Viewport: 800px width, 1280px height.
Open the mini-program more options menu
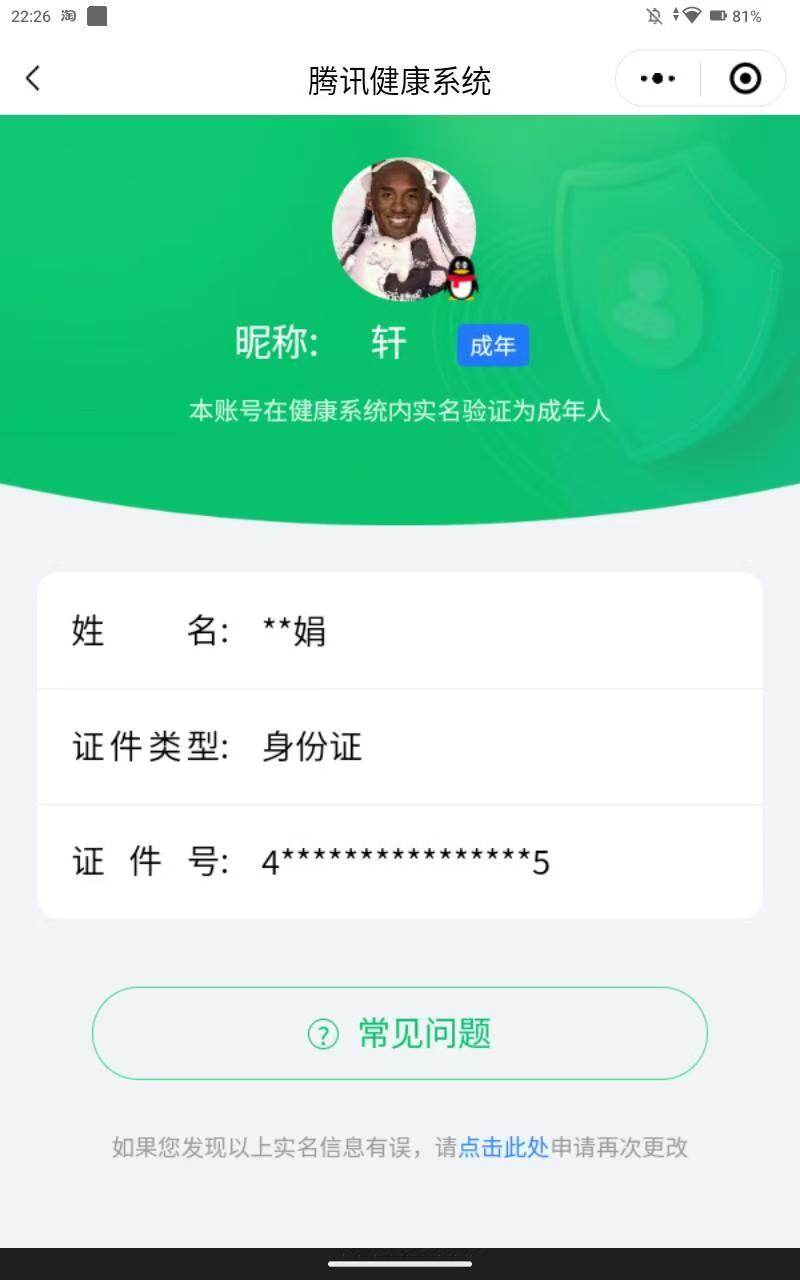click(655, 77)
